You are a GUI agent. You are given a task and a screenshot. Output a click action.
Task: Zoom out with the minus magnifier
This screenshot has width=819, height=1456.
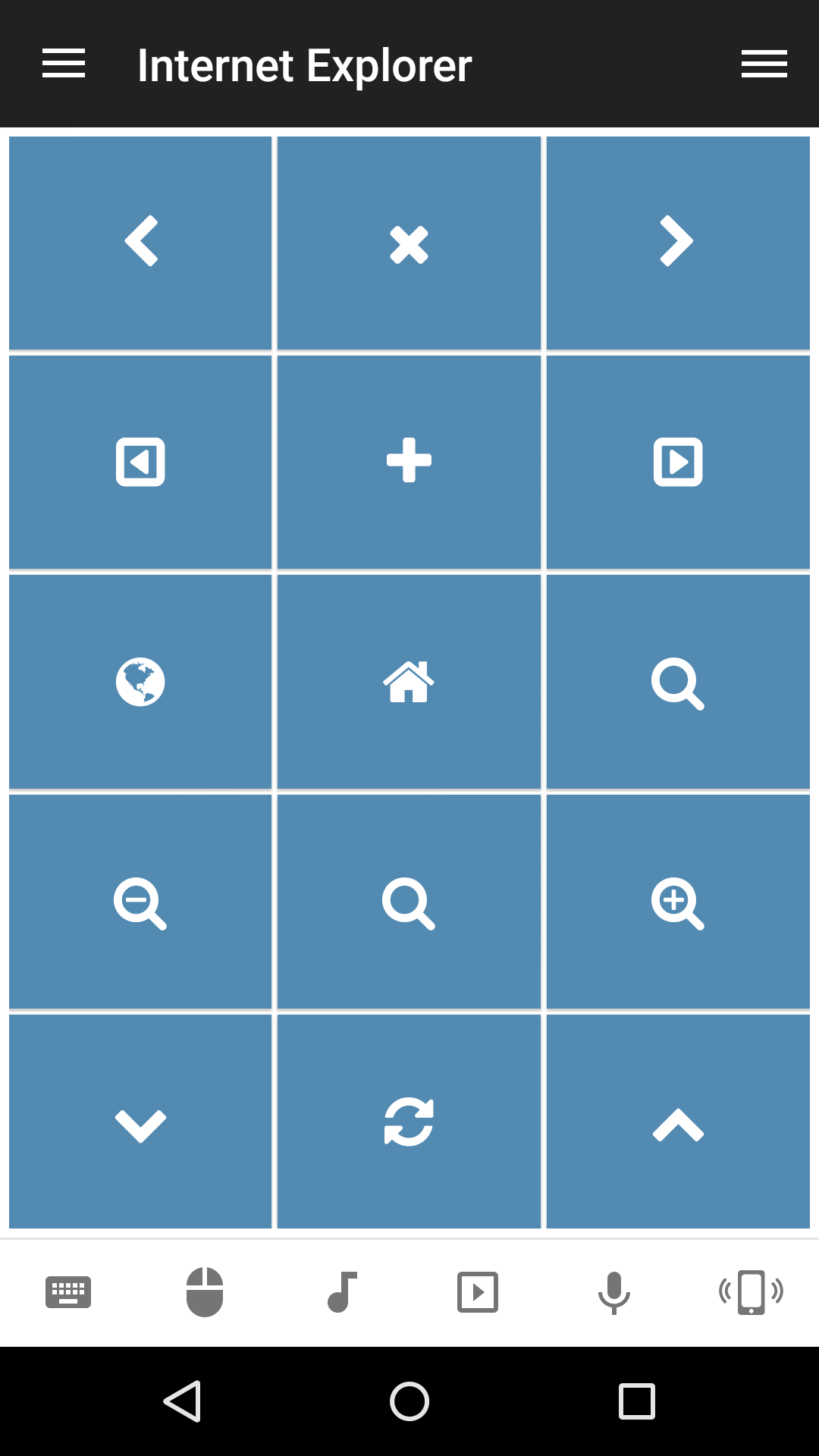click(x=140, y=902)
